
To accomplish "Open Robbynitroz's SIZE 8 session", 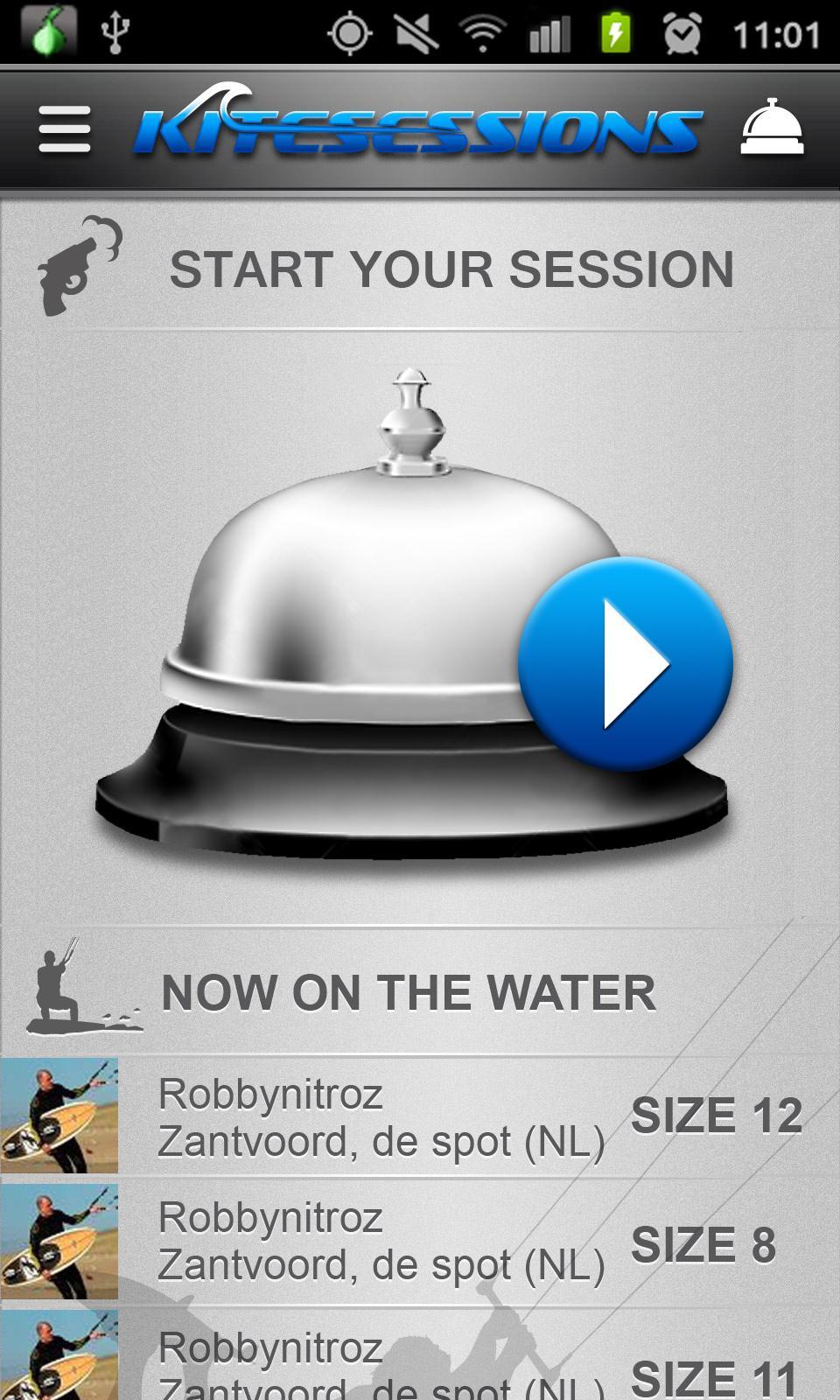I will point(420,1242).
